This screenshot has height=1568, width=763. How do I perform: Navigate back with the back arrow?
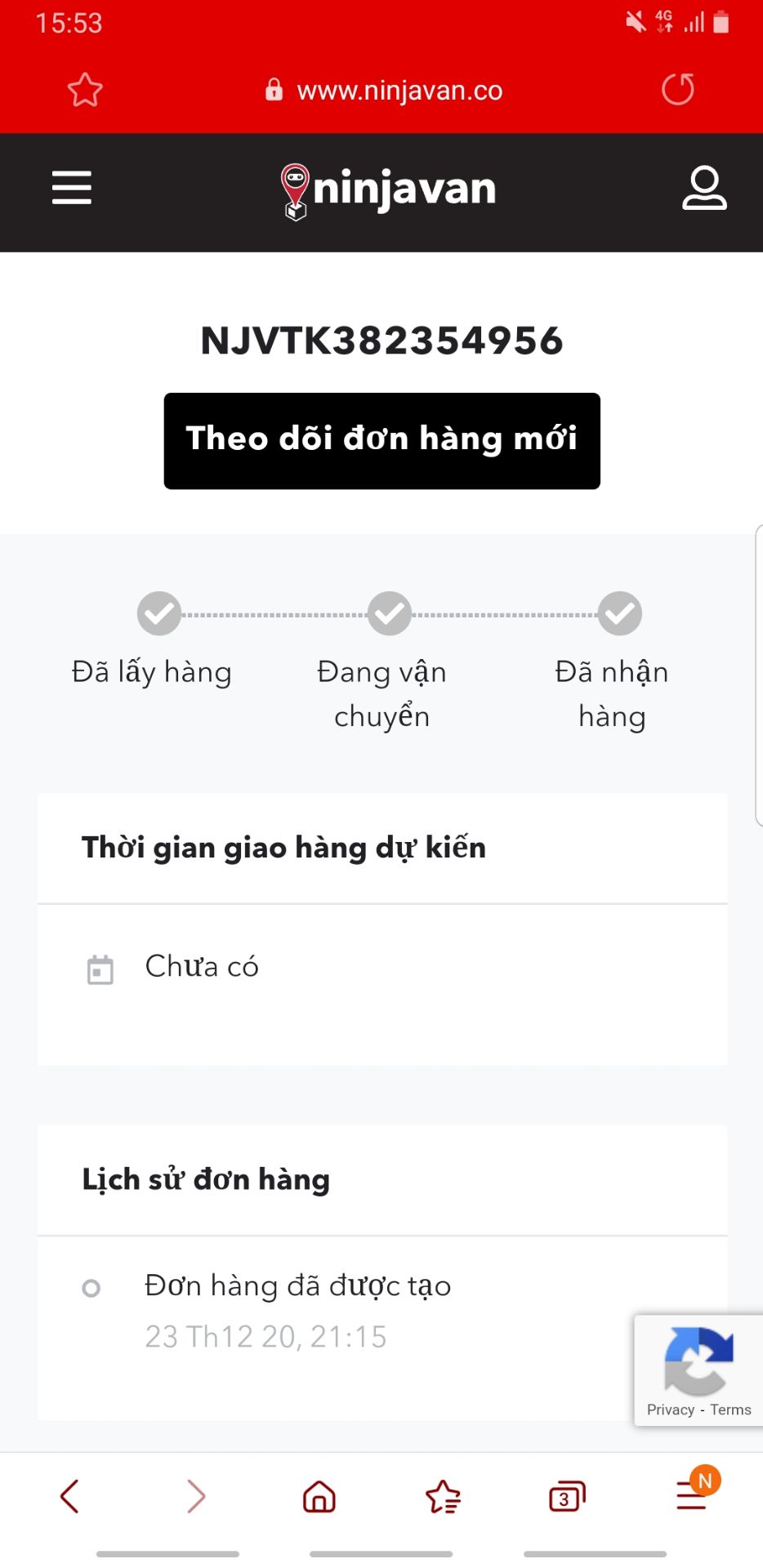click(69, 1497)
